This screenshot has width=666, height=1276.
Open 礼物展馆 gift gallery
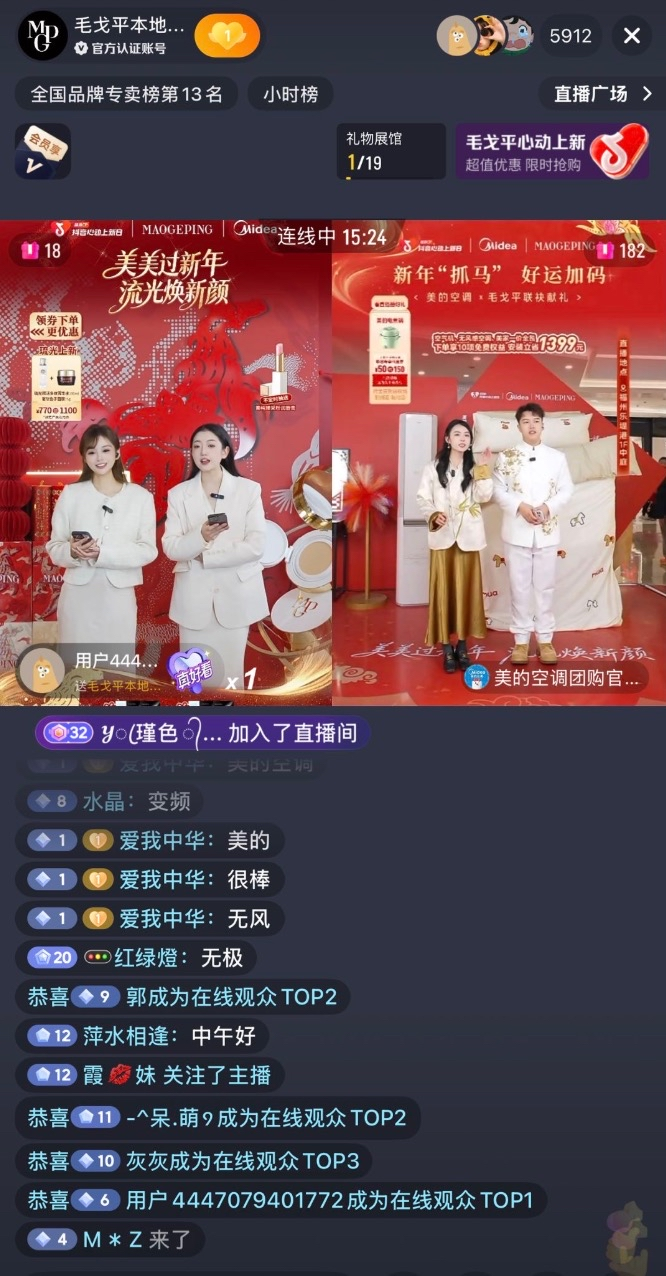tap(390, 151)
